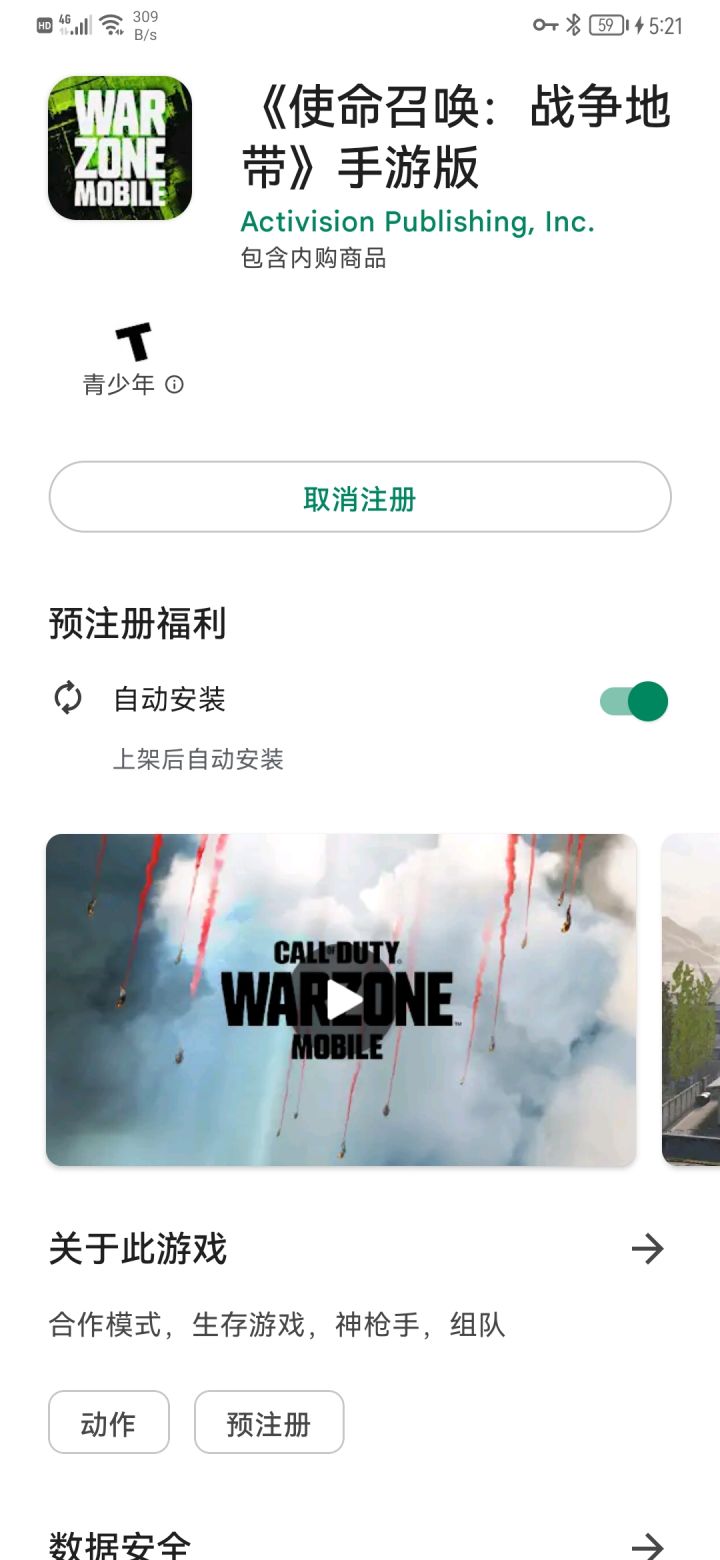720x1560 pixels.
Task: Open Activision Publishing, Inc. developer page
Action: click(x=418, y=221)
